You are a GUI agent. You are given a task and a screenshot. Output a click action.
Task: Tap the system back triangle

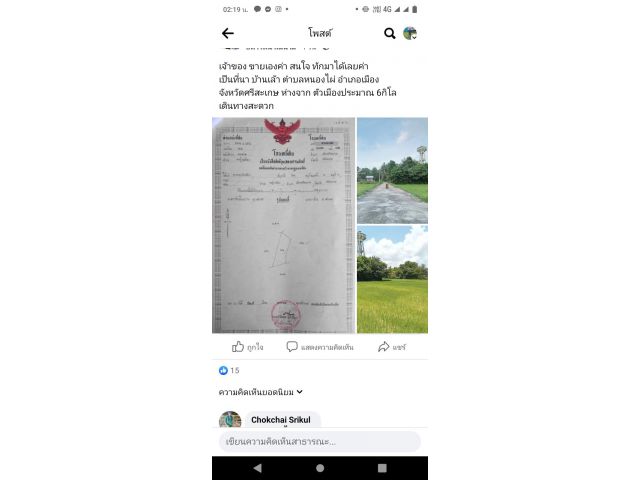point(257,468)
